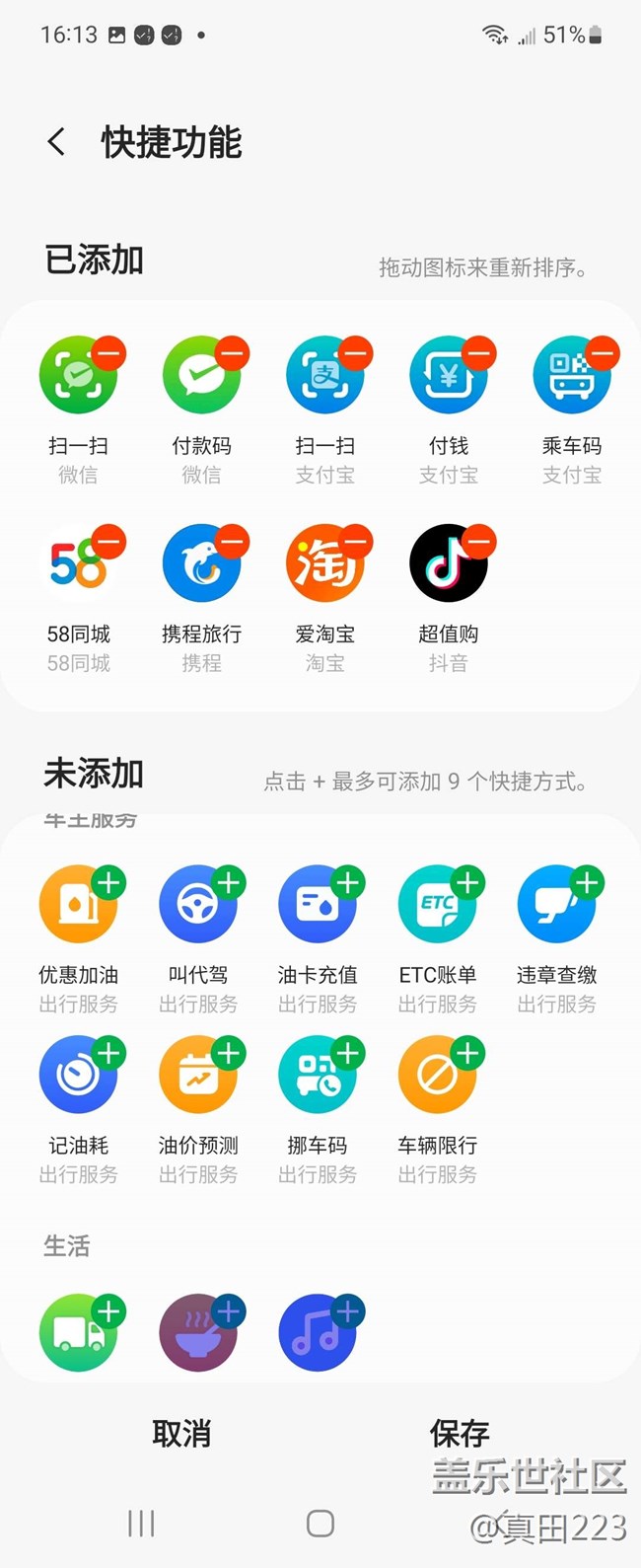Add the 叫代驾 shortcut
This screenshot has width=641, height=1568.
[x=229, y=882]
